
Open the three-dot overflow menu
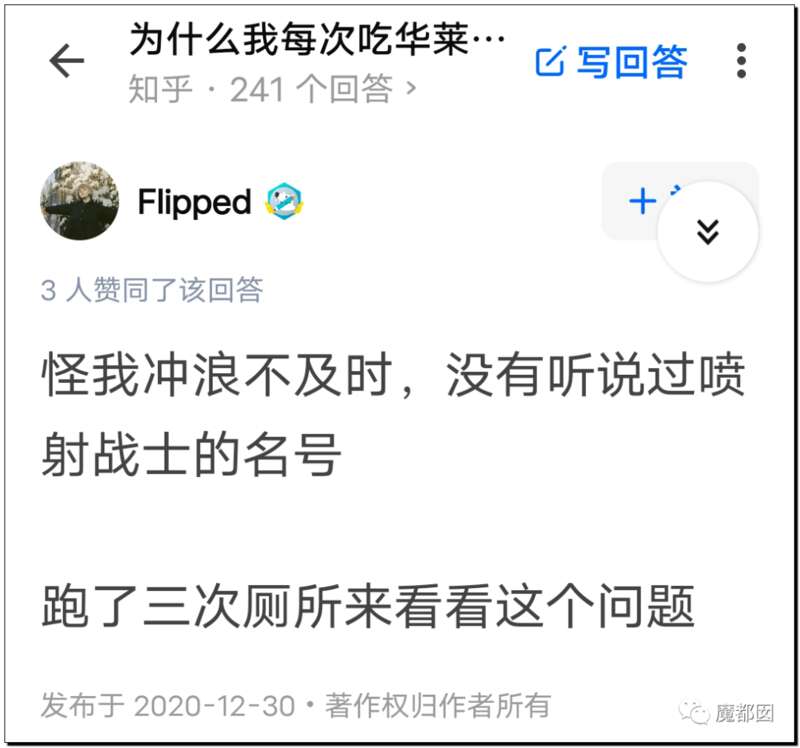[x=741, y=61]
